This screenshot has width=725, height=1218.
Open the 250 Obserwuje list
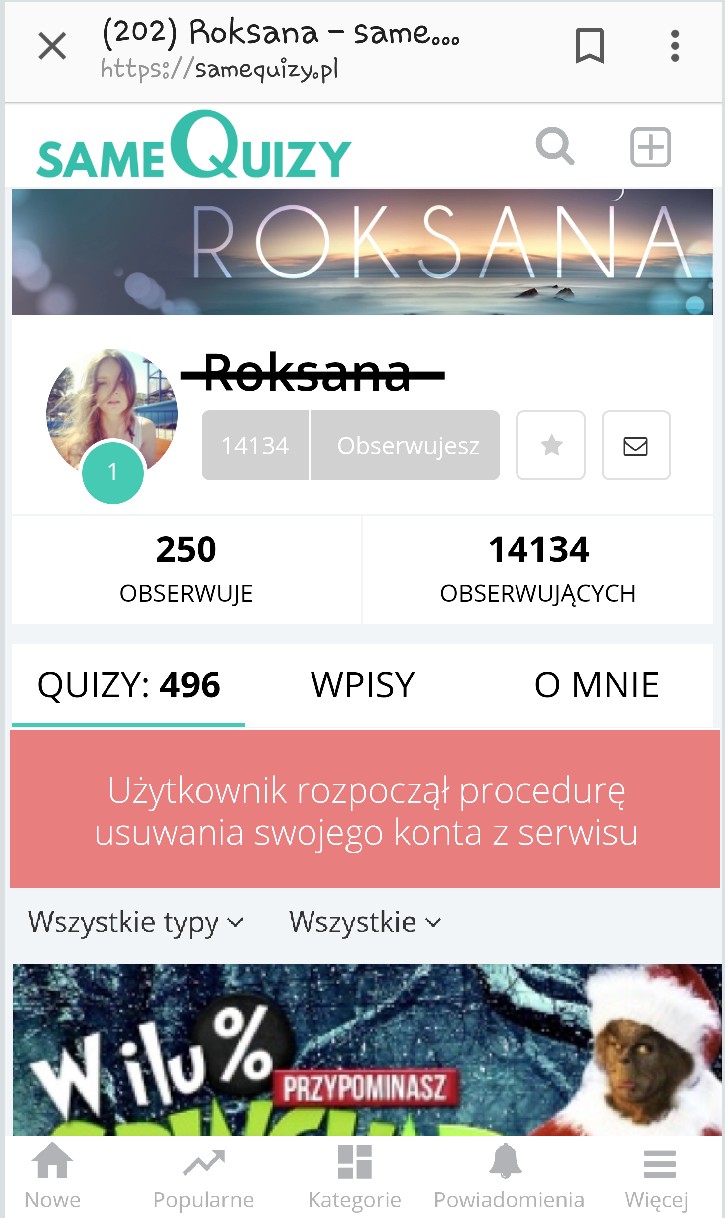coord(186,569)
